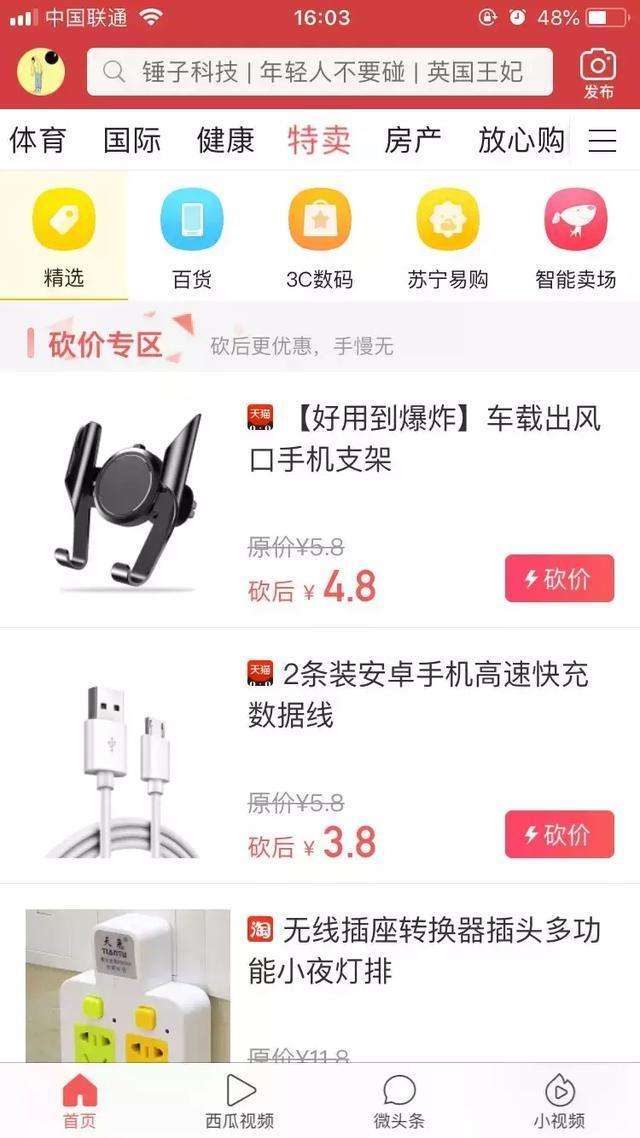Go to the 房产 channel tab

coord(412,140)
